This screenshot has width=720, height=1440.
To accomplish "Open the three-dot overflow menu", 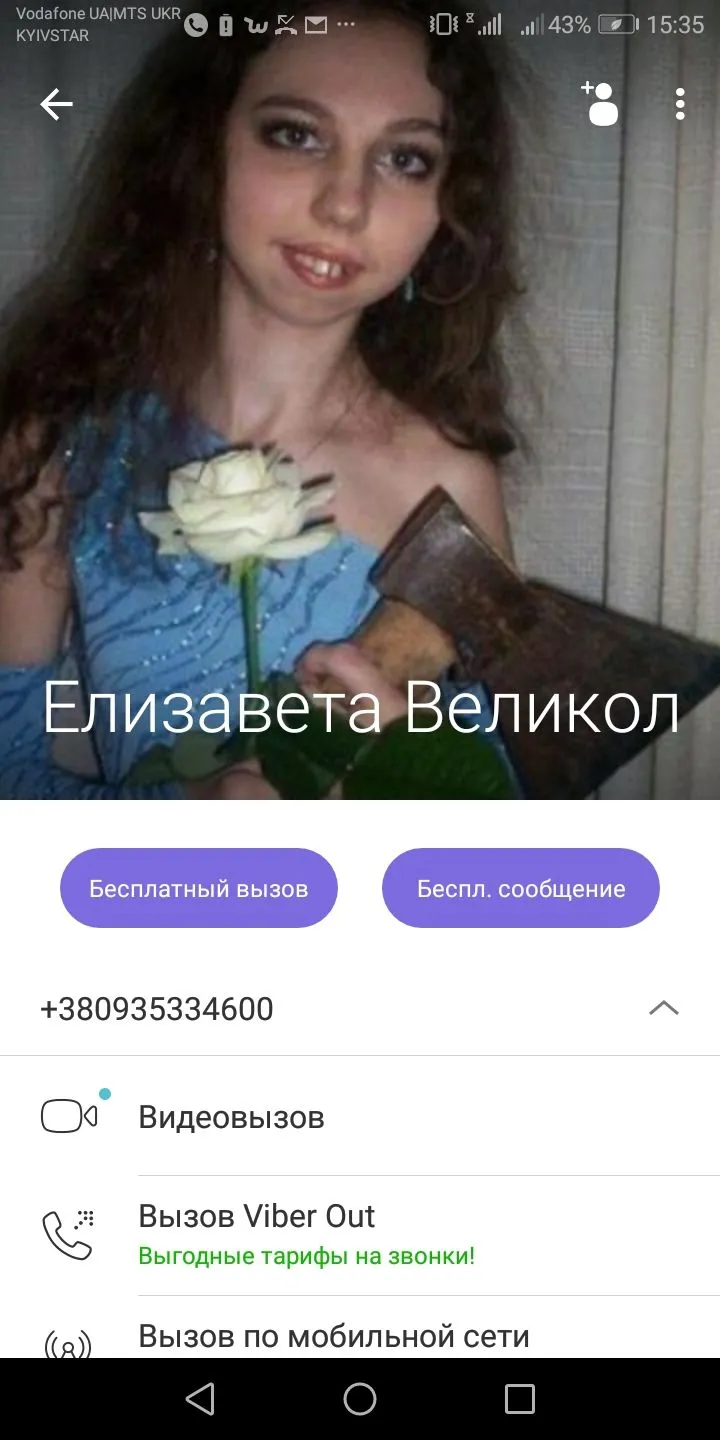I will (x=680, y=104).
